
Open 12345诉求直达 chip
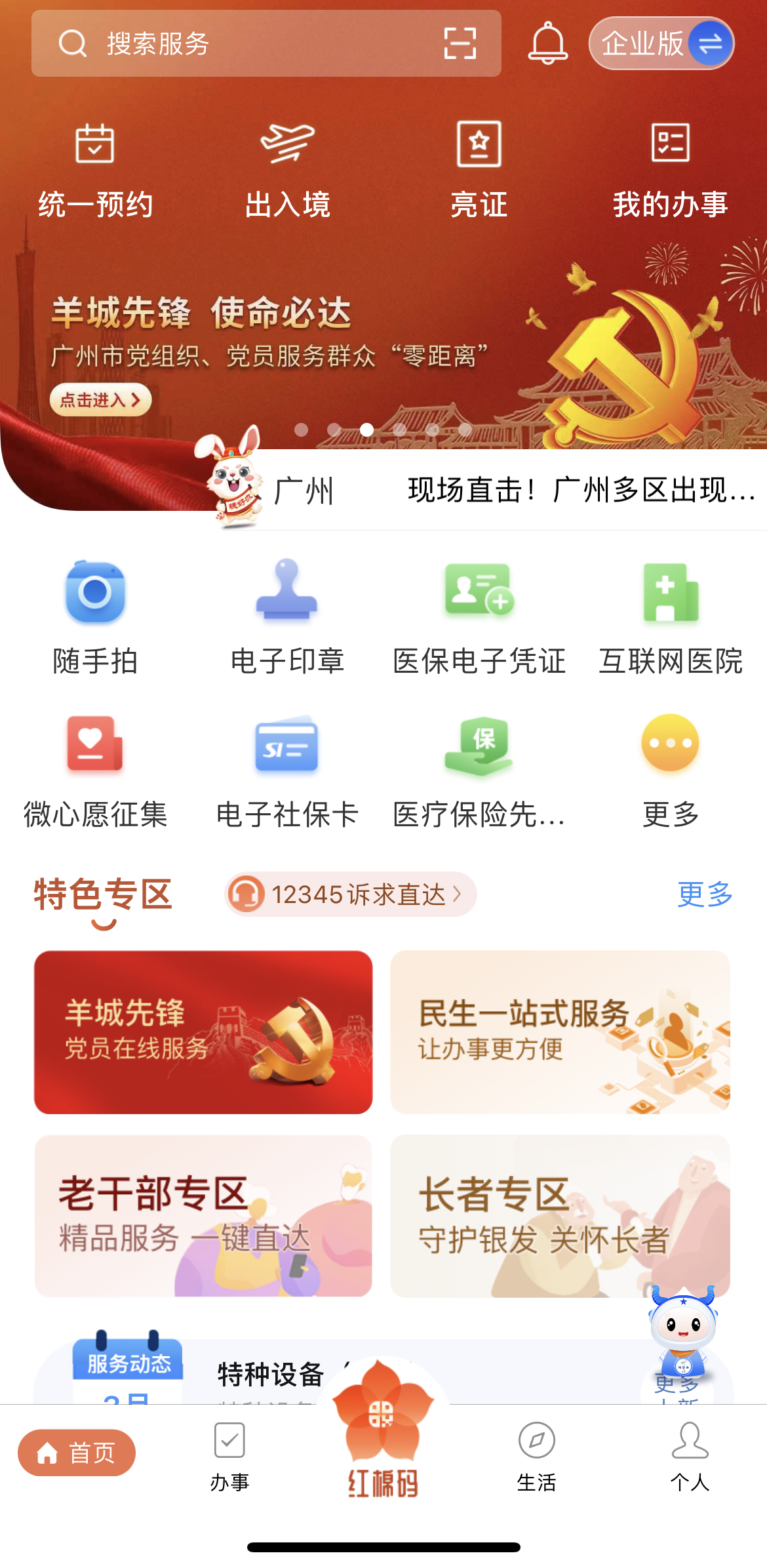tap(351, 894)
